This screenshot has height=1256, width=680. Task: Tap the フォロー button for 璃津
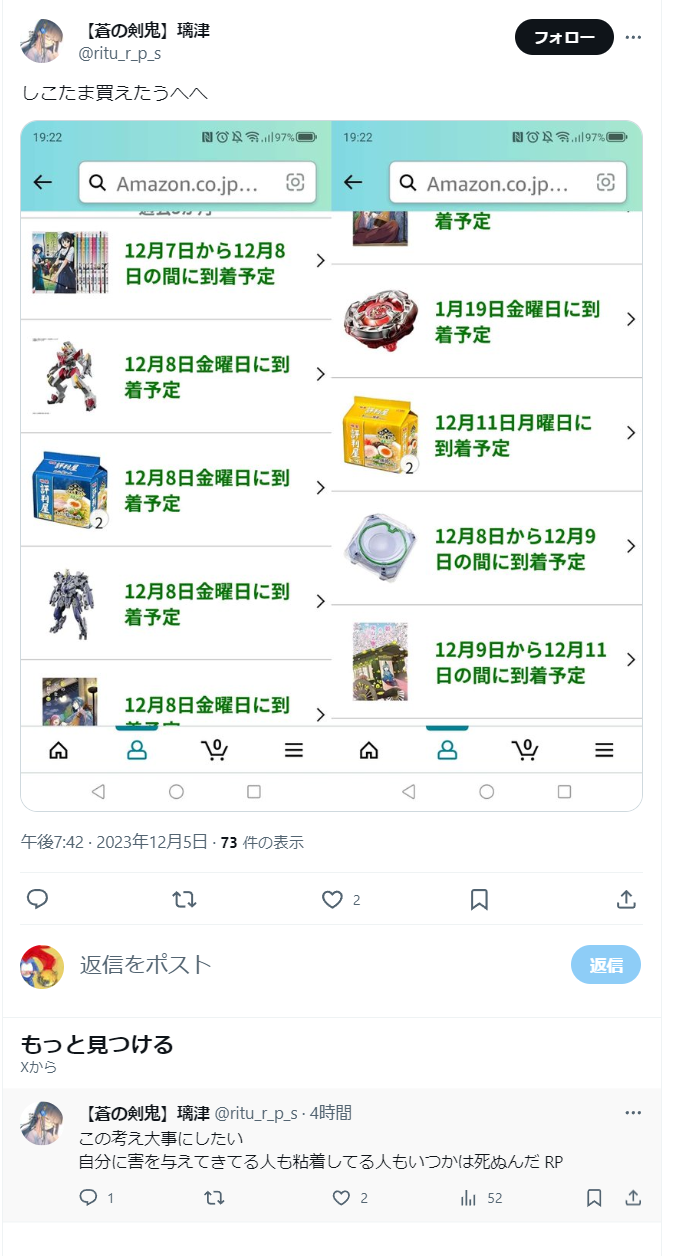[564, 38]
